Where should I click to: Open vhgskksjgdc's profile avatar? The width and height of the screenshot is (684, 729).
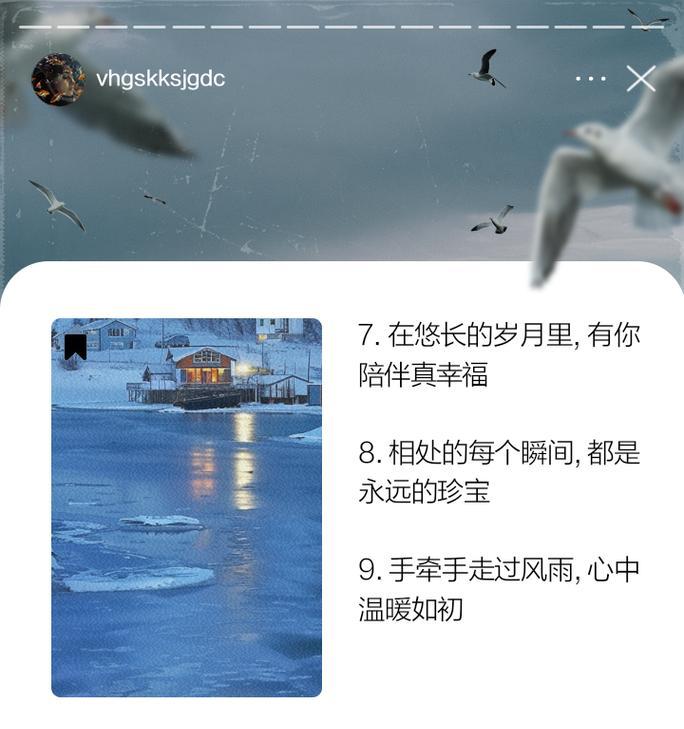tap(58, 79)
